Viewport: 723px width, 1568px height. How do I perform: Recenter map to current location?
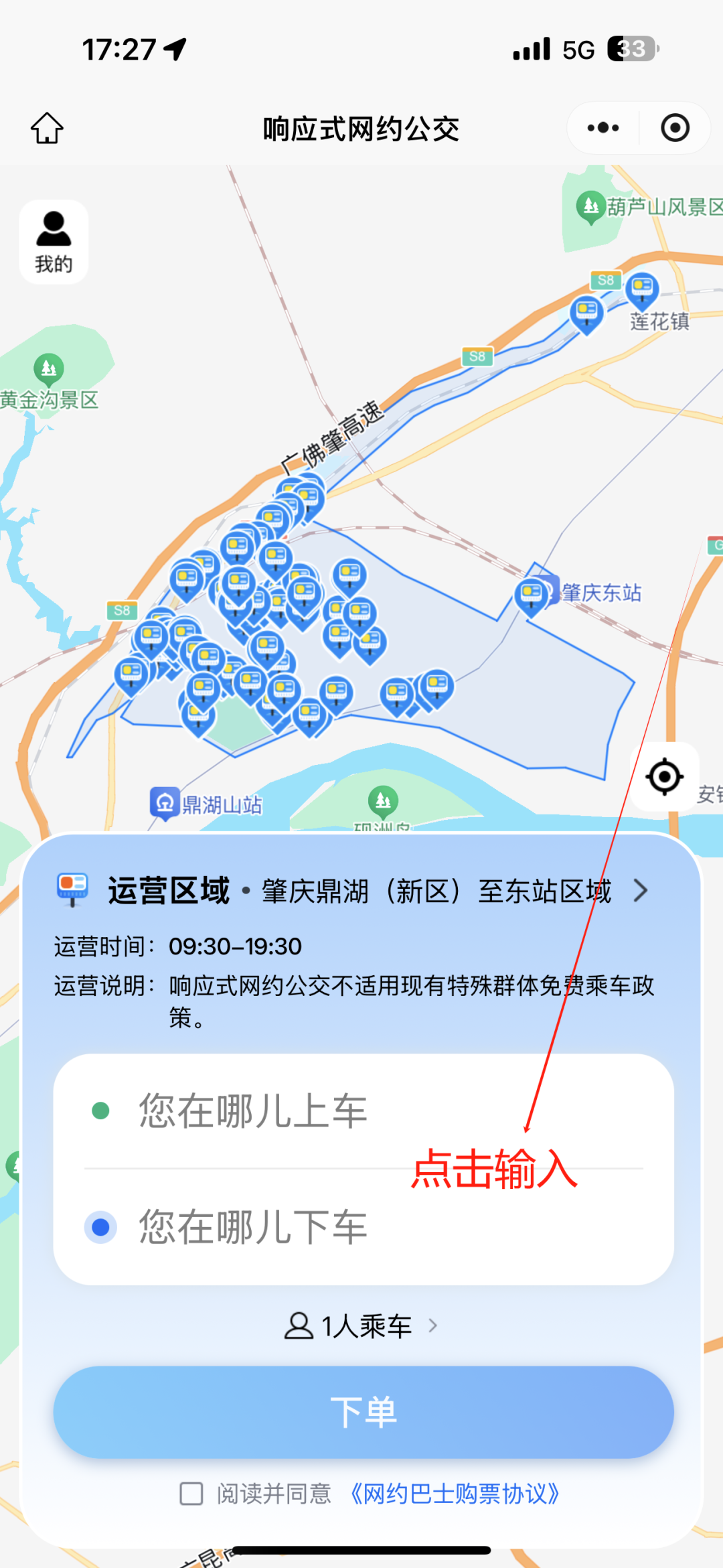[x=664, y=777]
